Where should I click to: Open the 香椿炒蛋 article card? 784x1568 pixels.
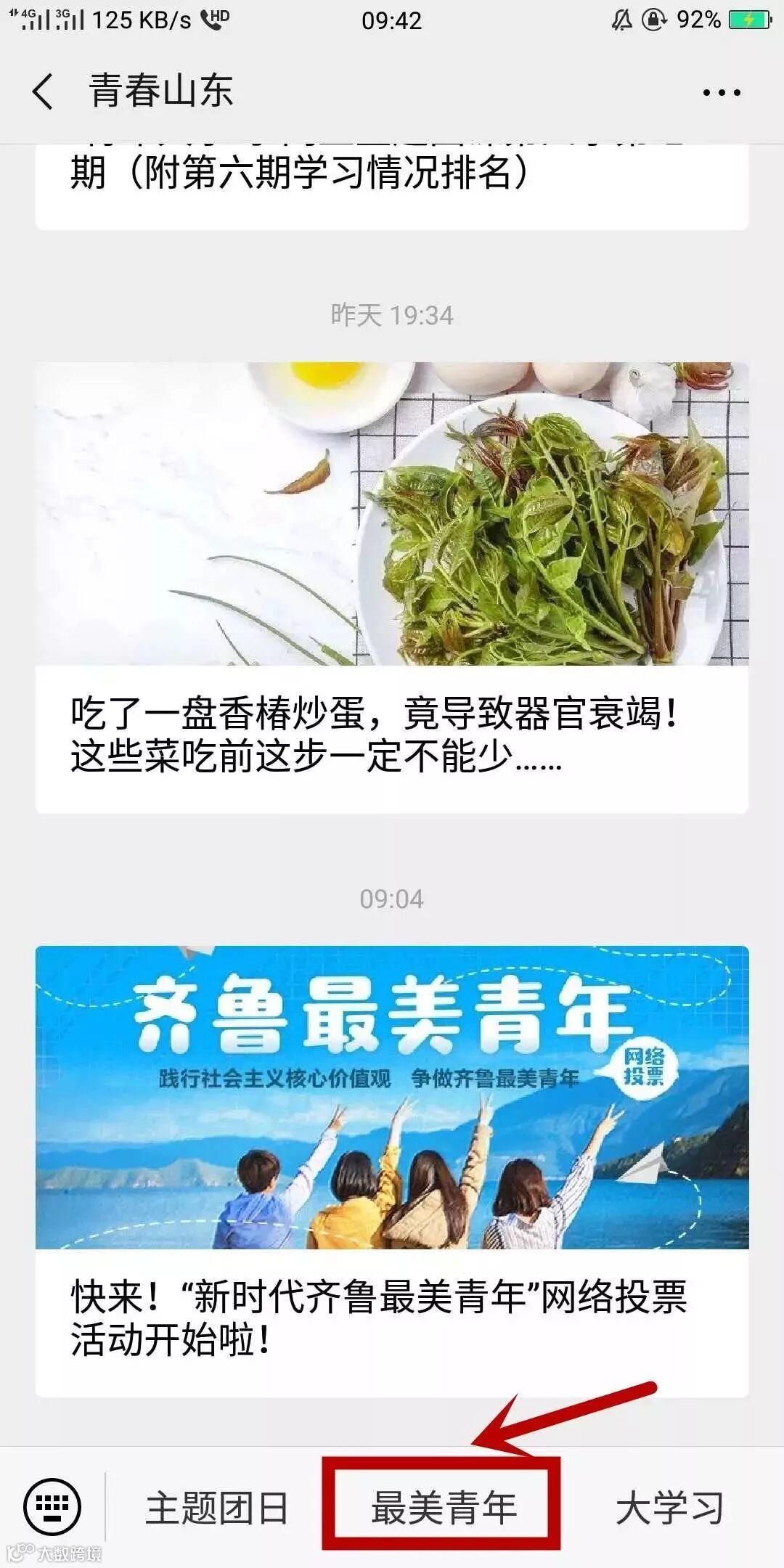coord(392,588)
